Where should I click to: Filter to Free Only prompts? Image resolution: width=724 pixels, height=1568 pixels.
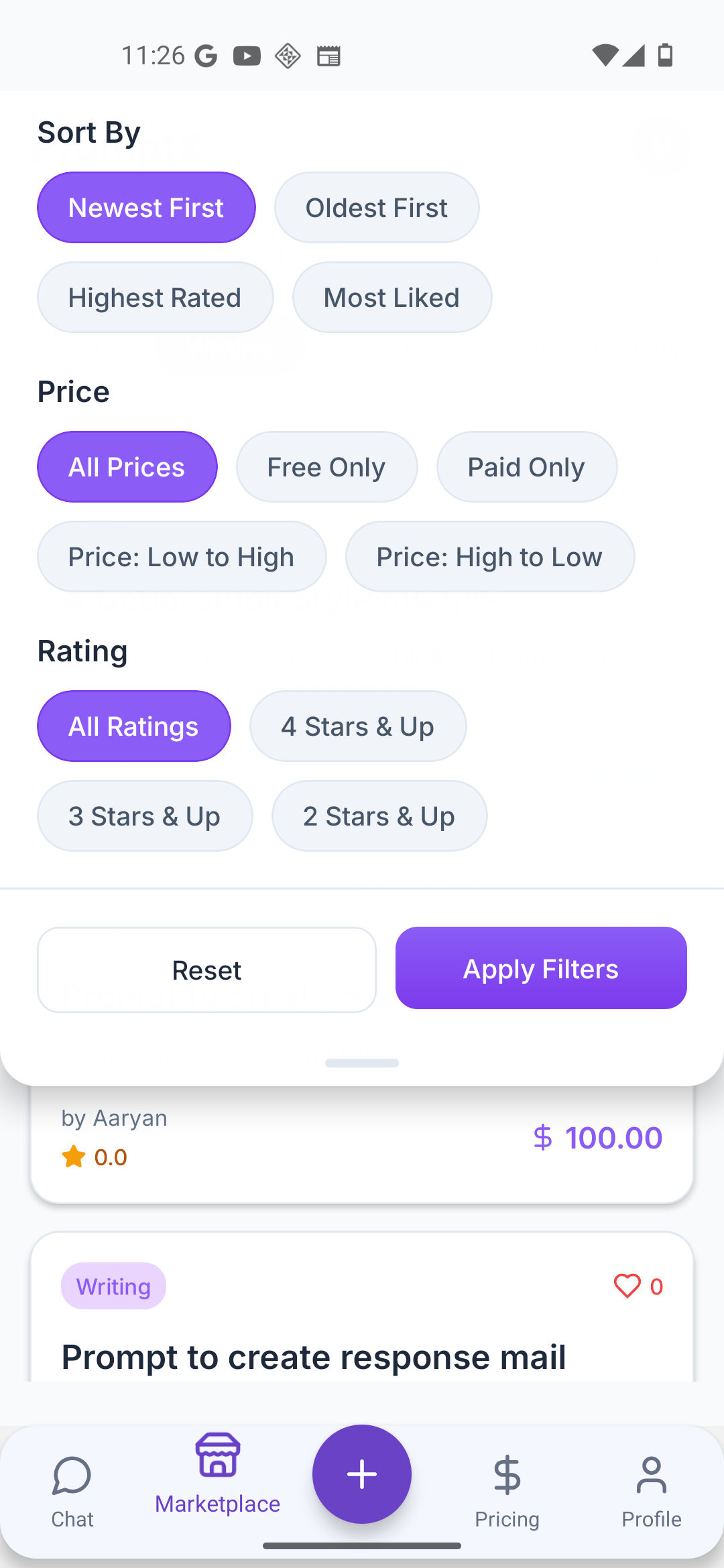click(326, 467)
